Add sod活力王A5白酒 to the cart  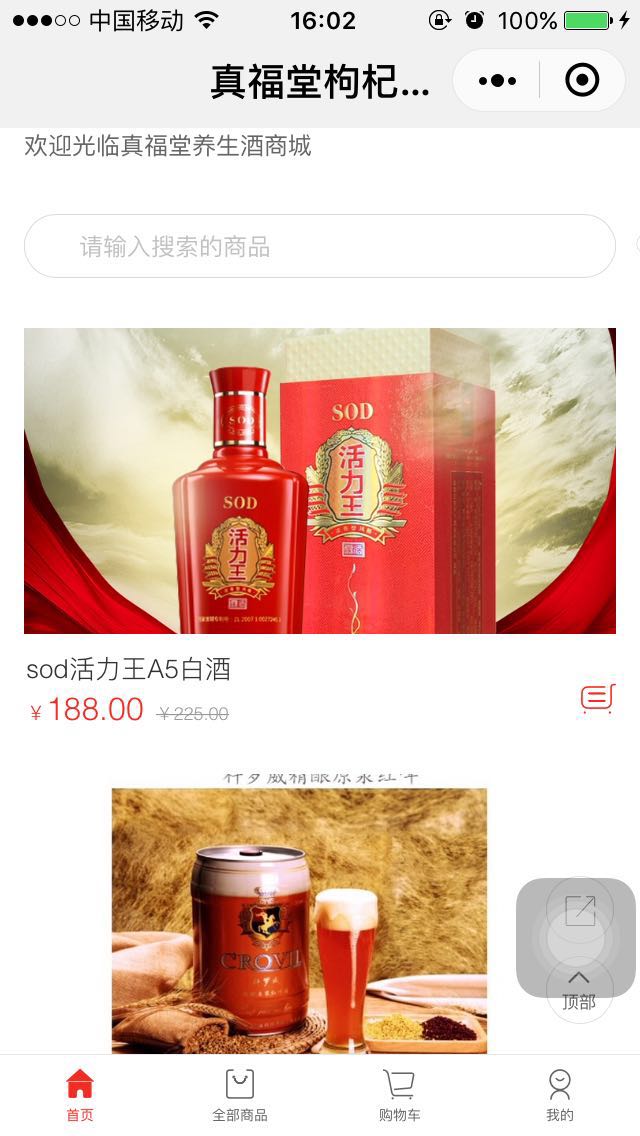tap(596, 698)
